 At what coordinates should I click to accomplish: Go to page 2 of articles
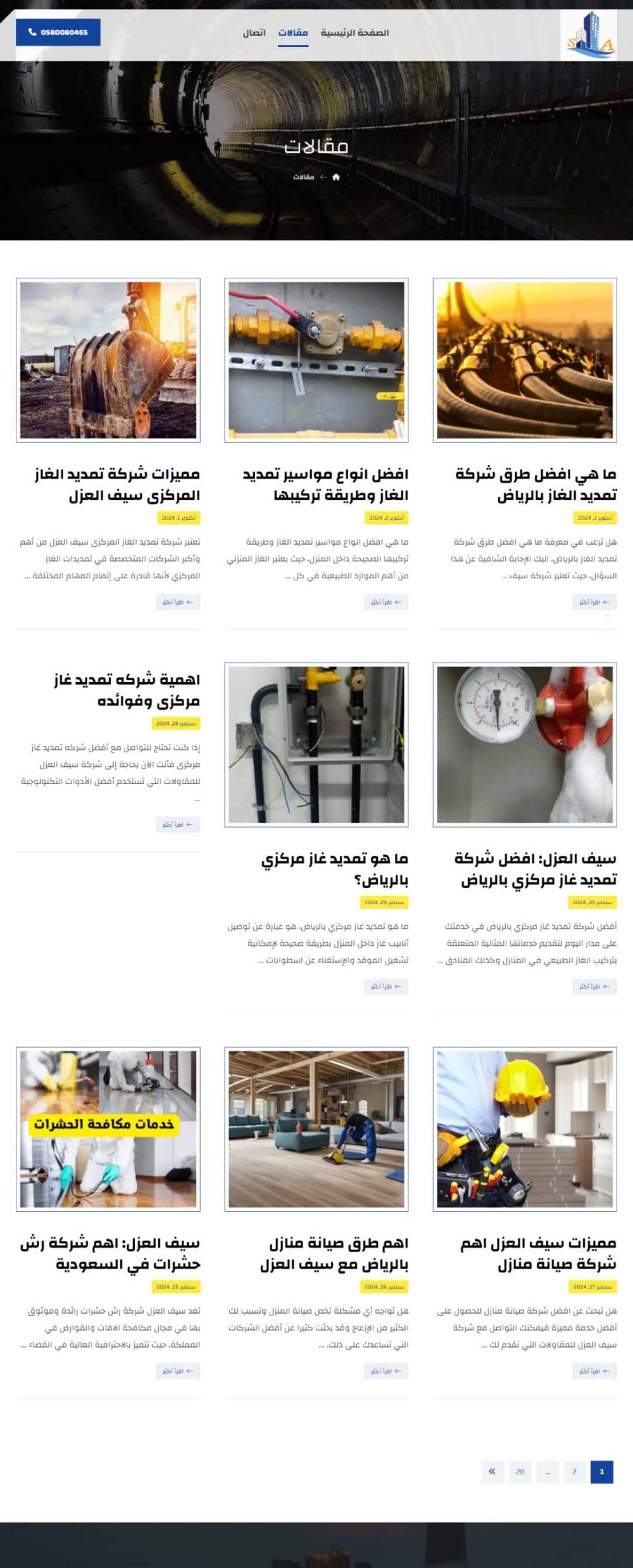click(575, 1472)
